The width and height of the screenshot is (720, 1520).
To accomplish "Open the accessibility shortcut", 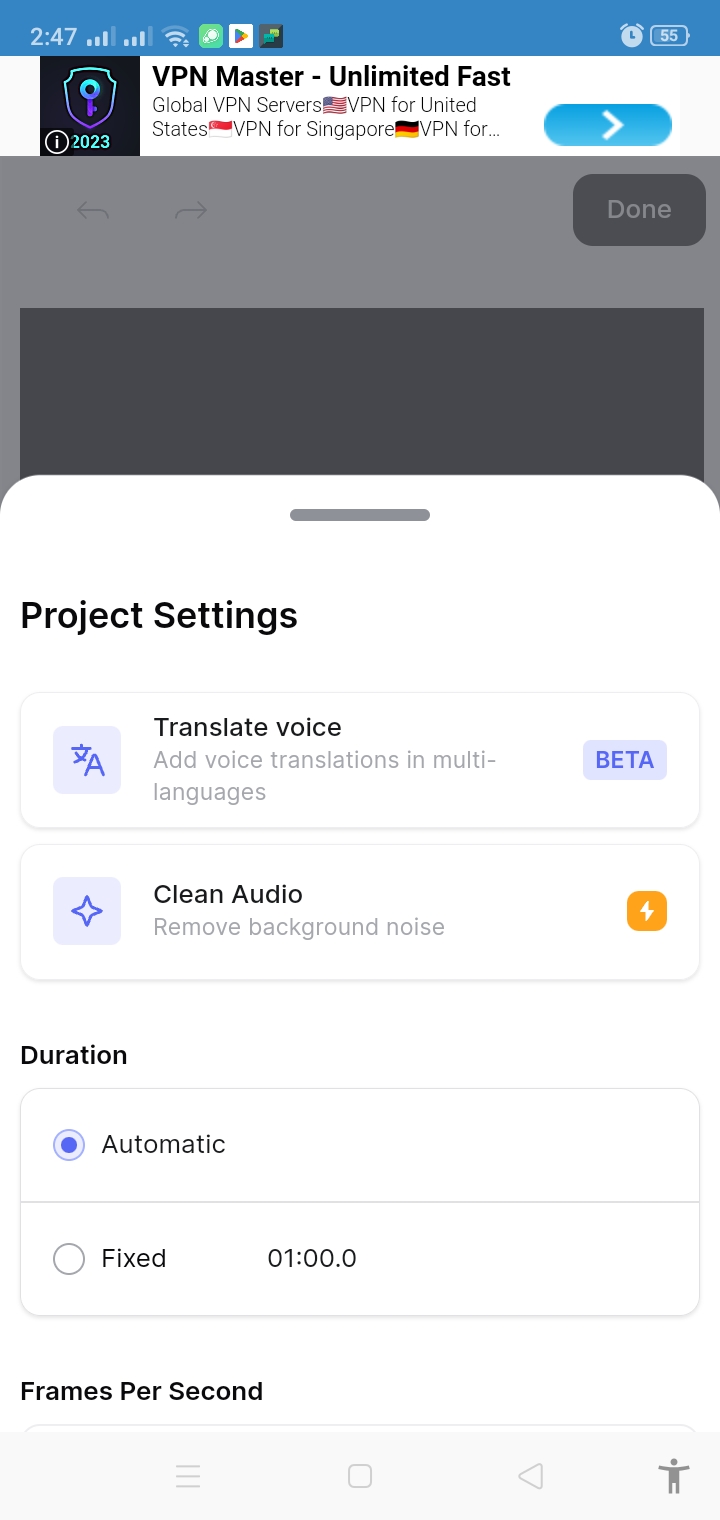I will [674, 1476].
